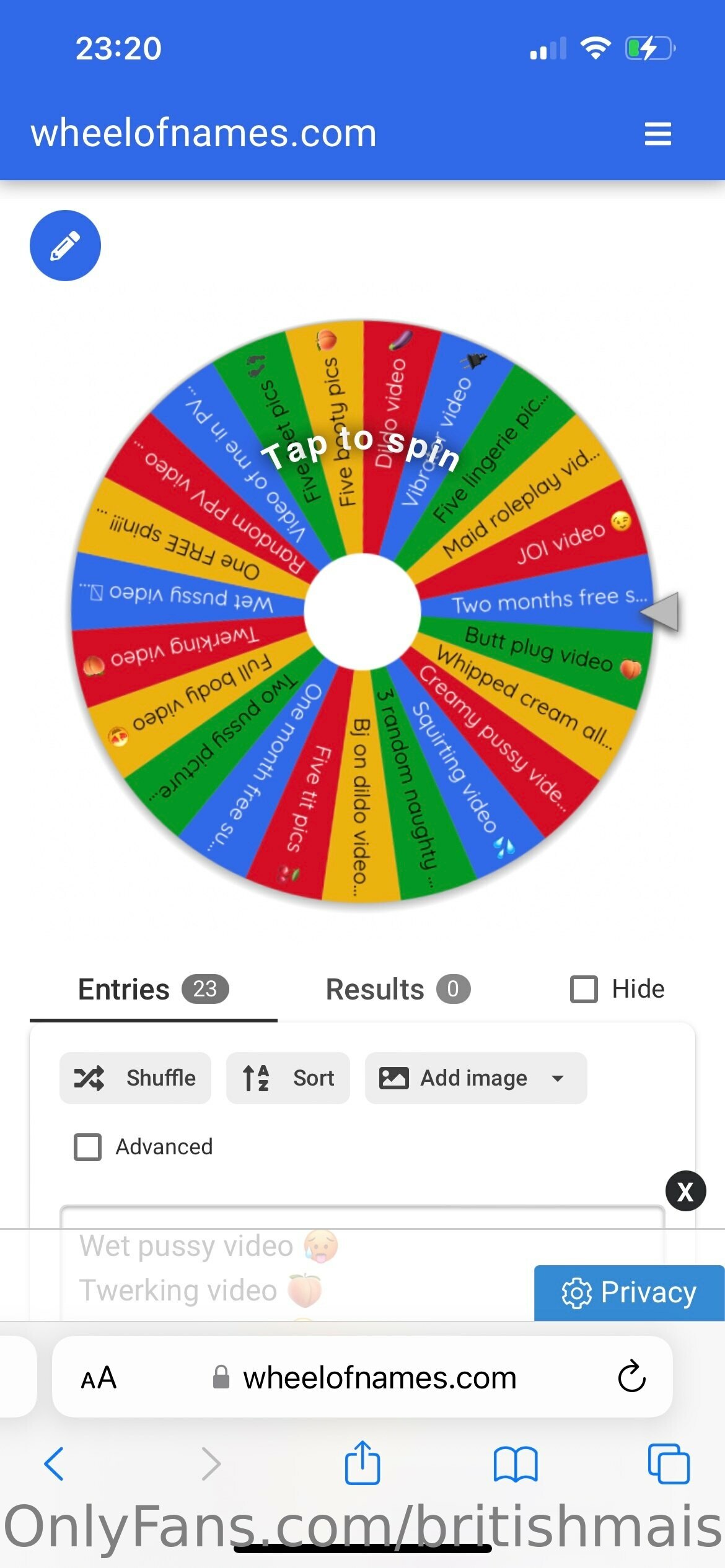Image resolution: width=725 pixels, height=1568 pixels.
Task: Shuffle the wheel entries
Action: [135, 1078]
